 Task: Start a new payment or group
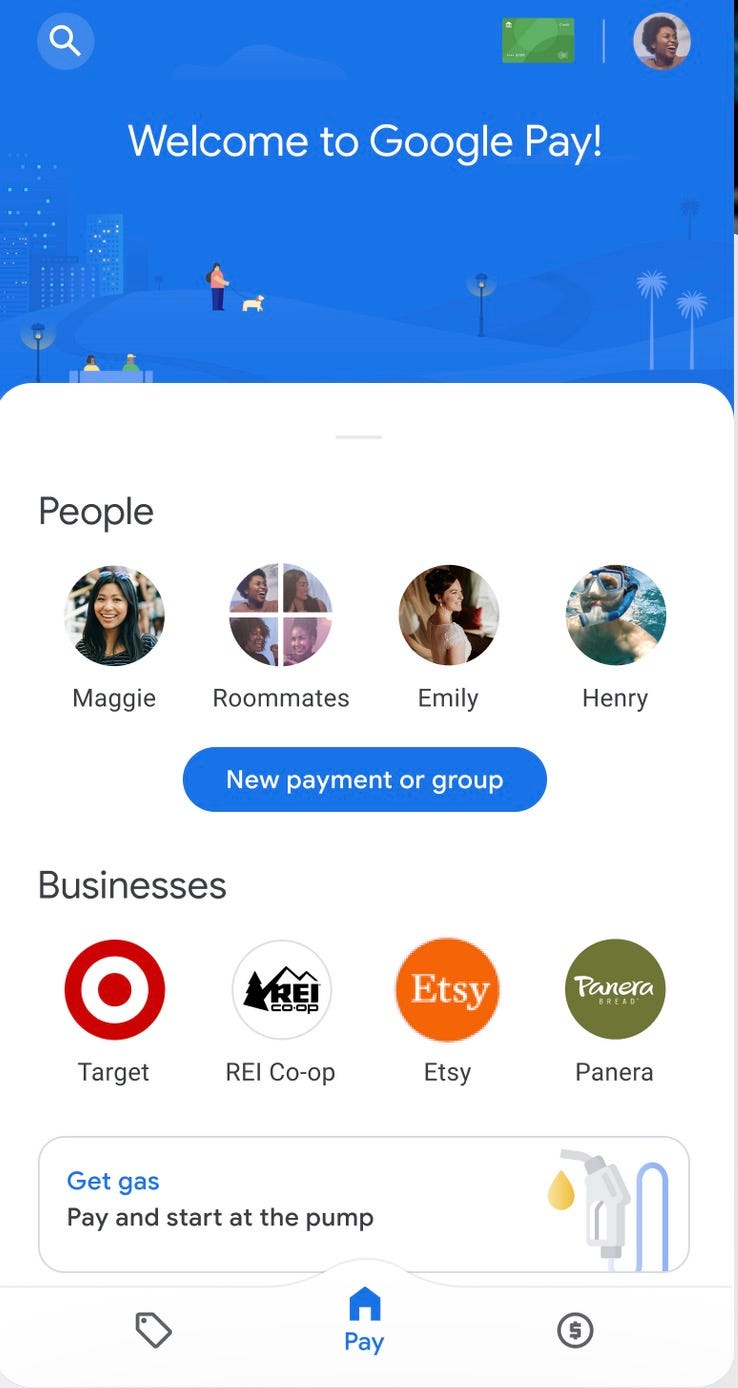tap(365, 779)
